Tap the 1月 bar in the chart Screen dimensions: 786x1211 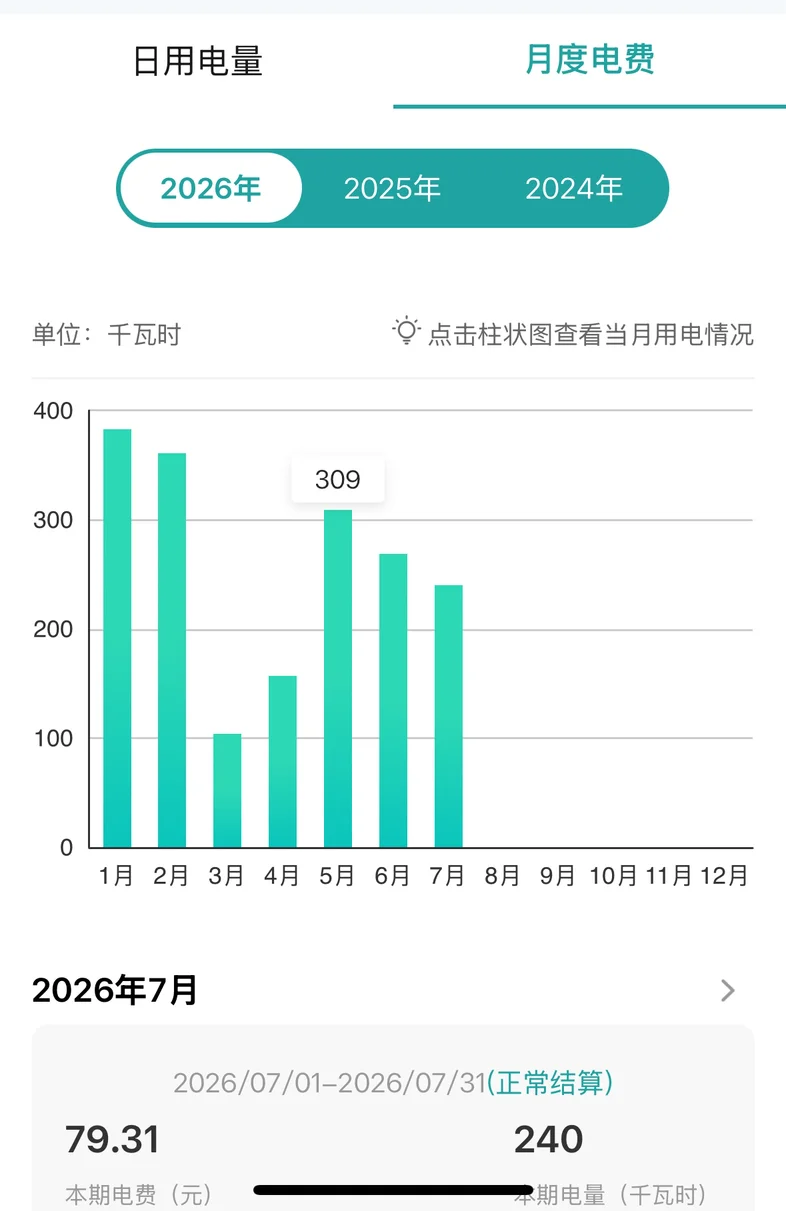click(x=117, y=638)
